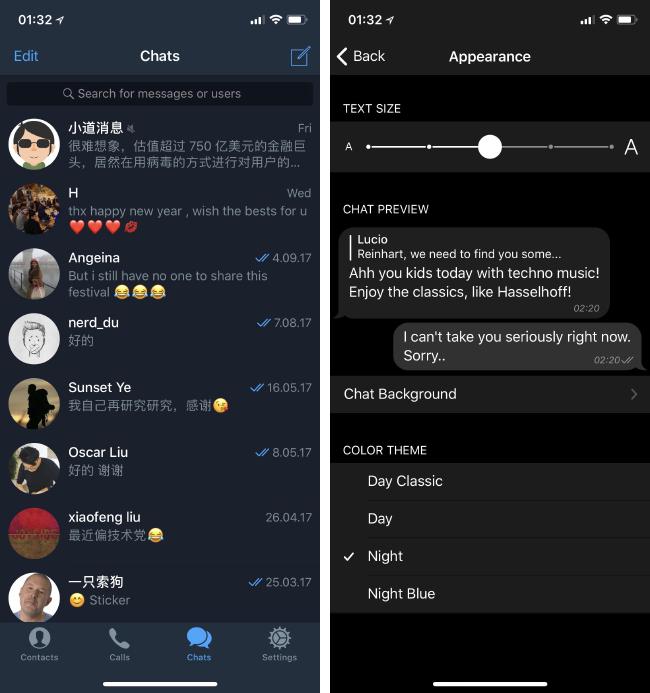This screenshot has height=693, width=650.
Task: Open the chat with xiaofeng liu
Action: click(x=160, y=533)
